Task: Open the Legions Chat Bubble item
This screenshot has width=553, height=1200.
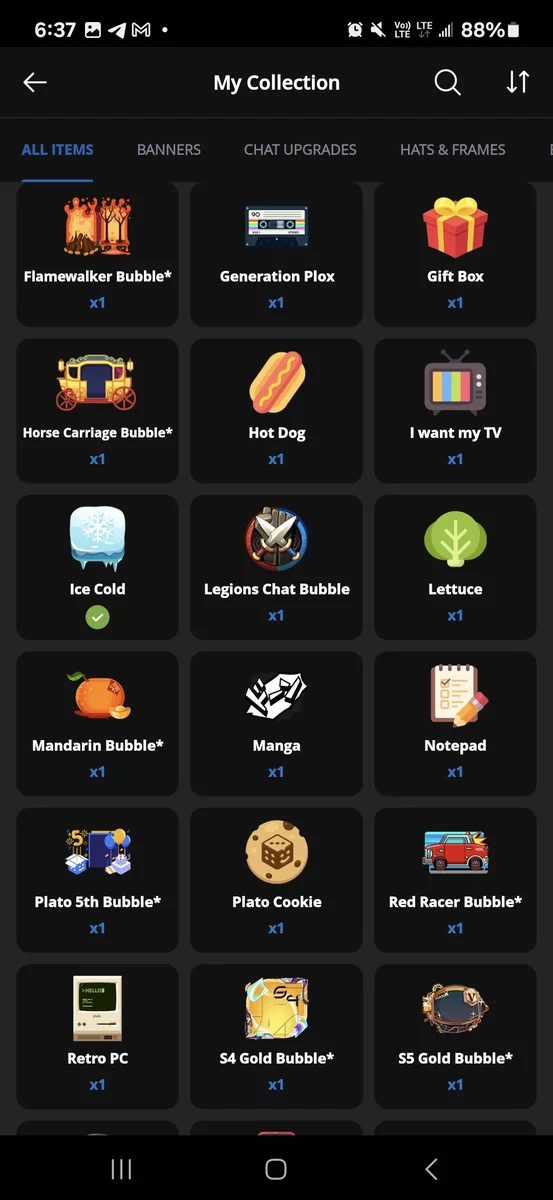Action: click(276, 567)
